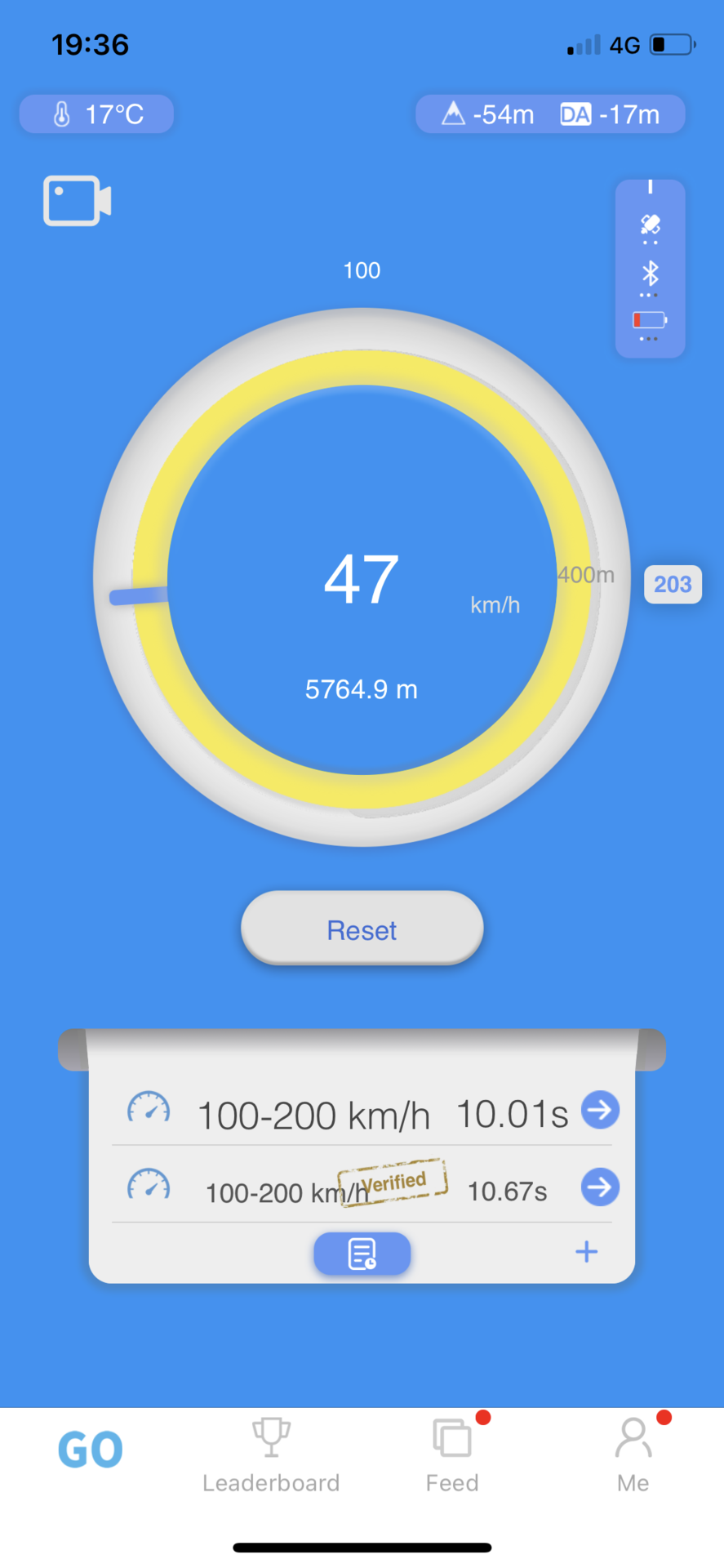Tap the Reset button
The image size is (724, 1568).
pos(362,929)
